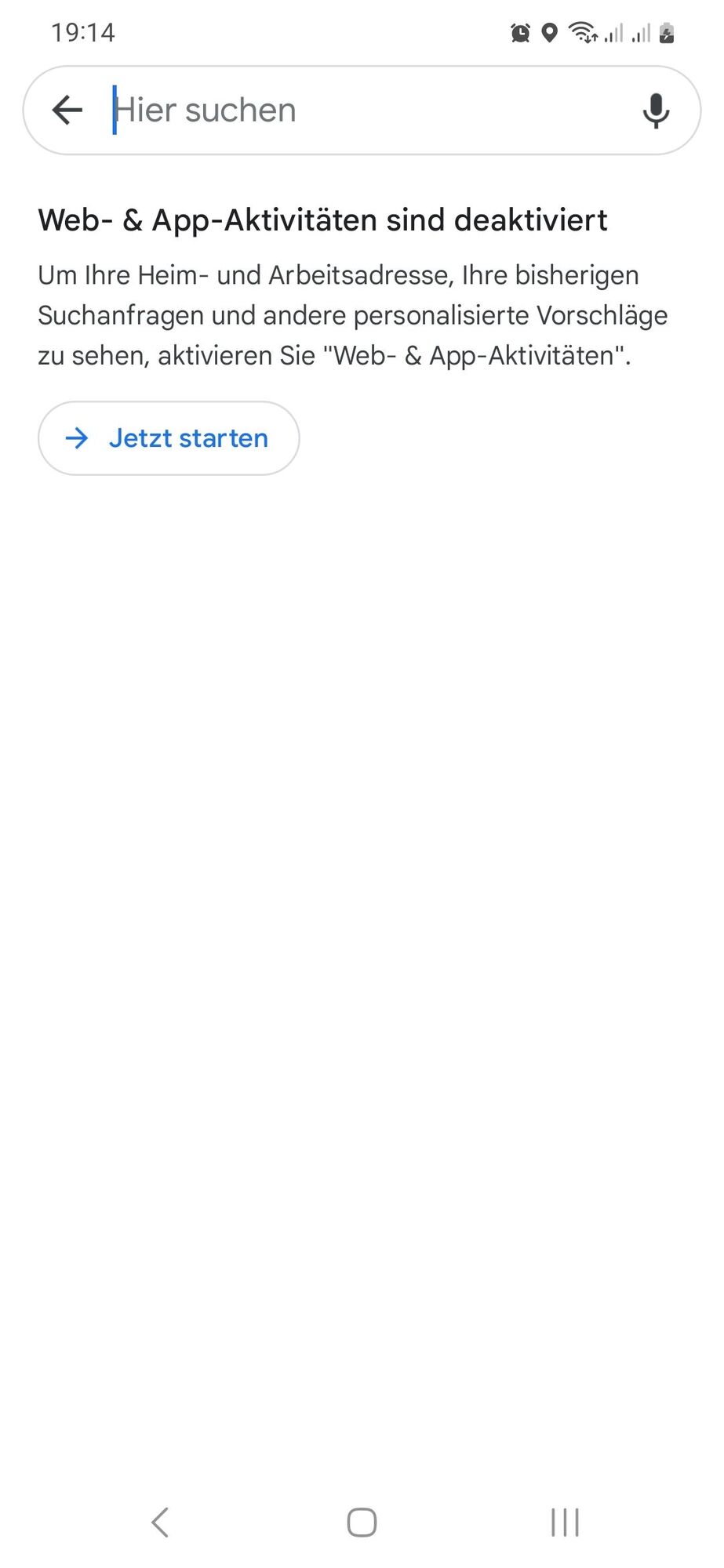Select the Jetzt starten button
The image size is (724, 1568).
[168, 438]
